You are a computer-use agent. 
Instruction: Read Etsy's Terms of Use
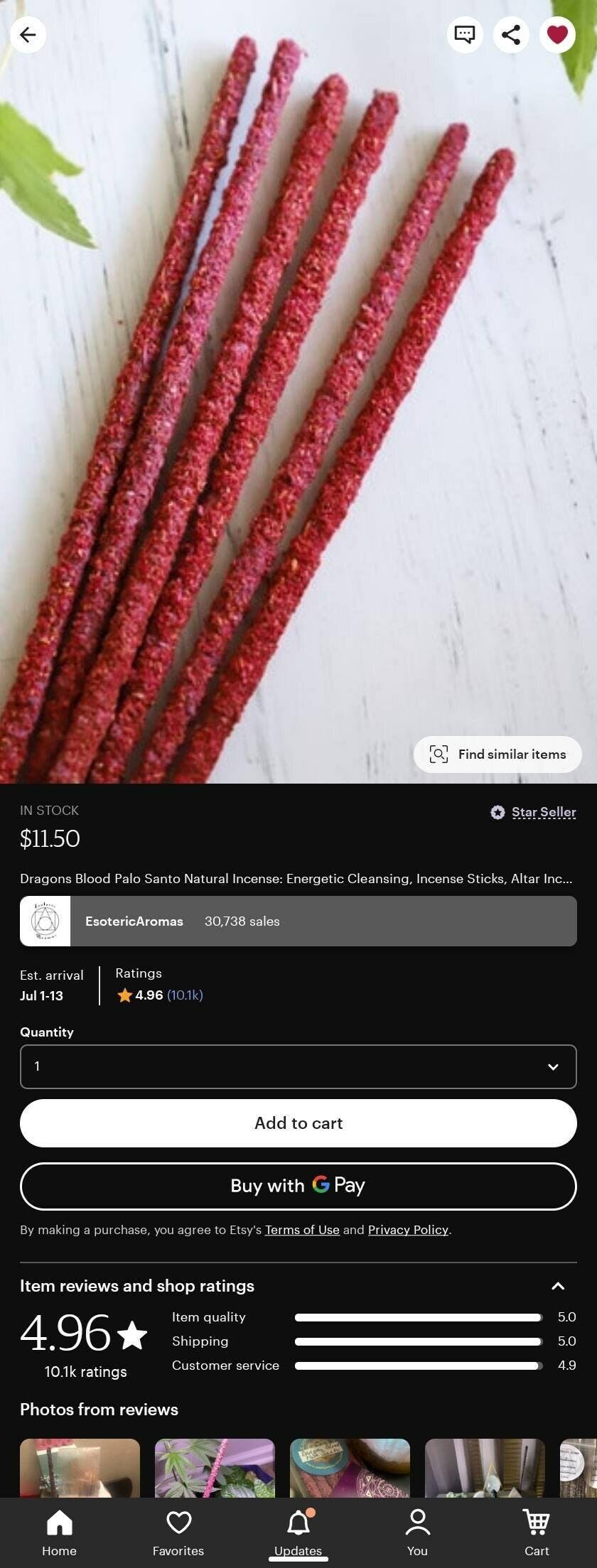pos(302,1230)
